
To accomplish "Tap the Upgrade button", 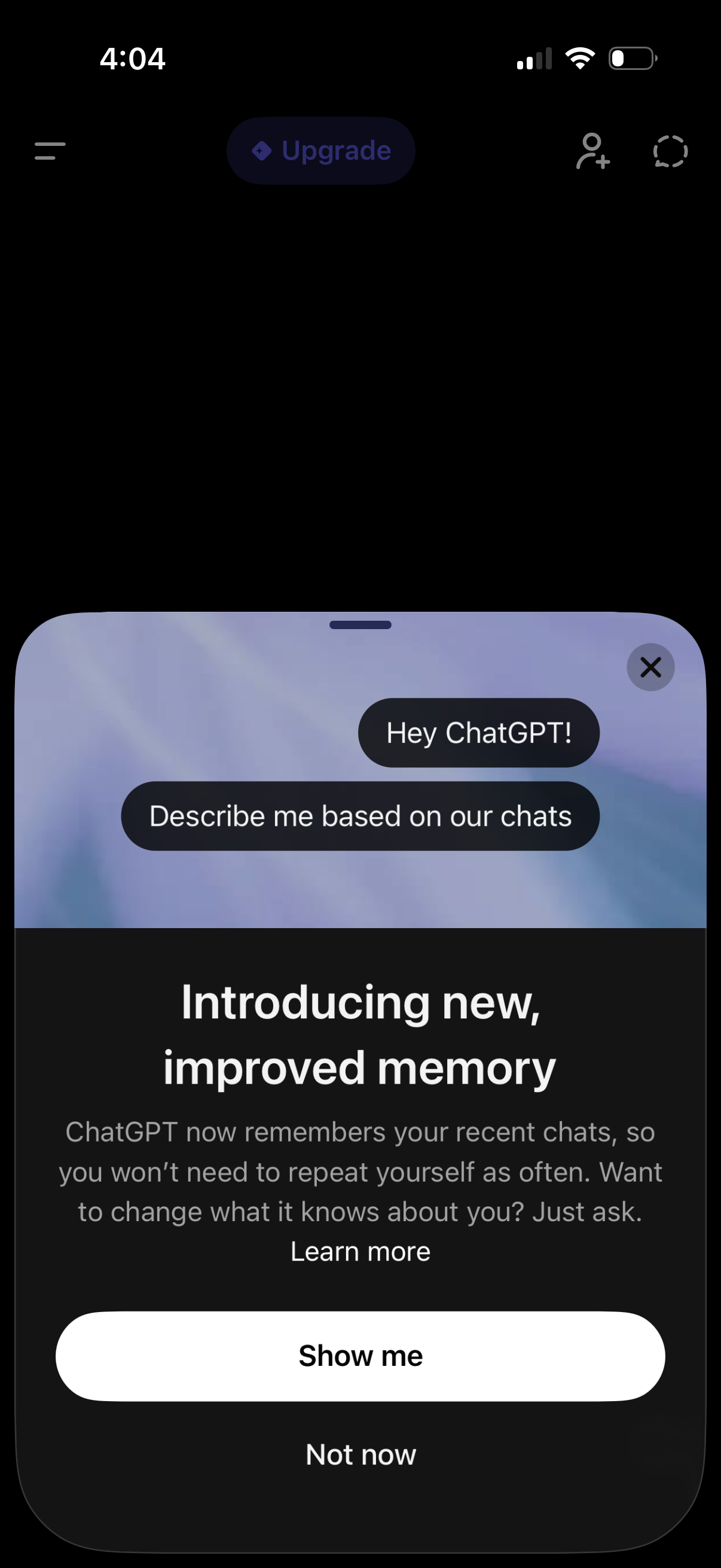I will tap(320, 150).
